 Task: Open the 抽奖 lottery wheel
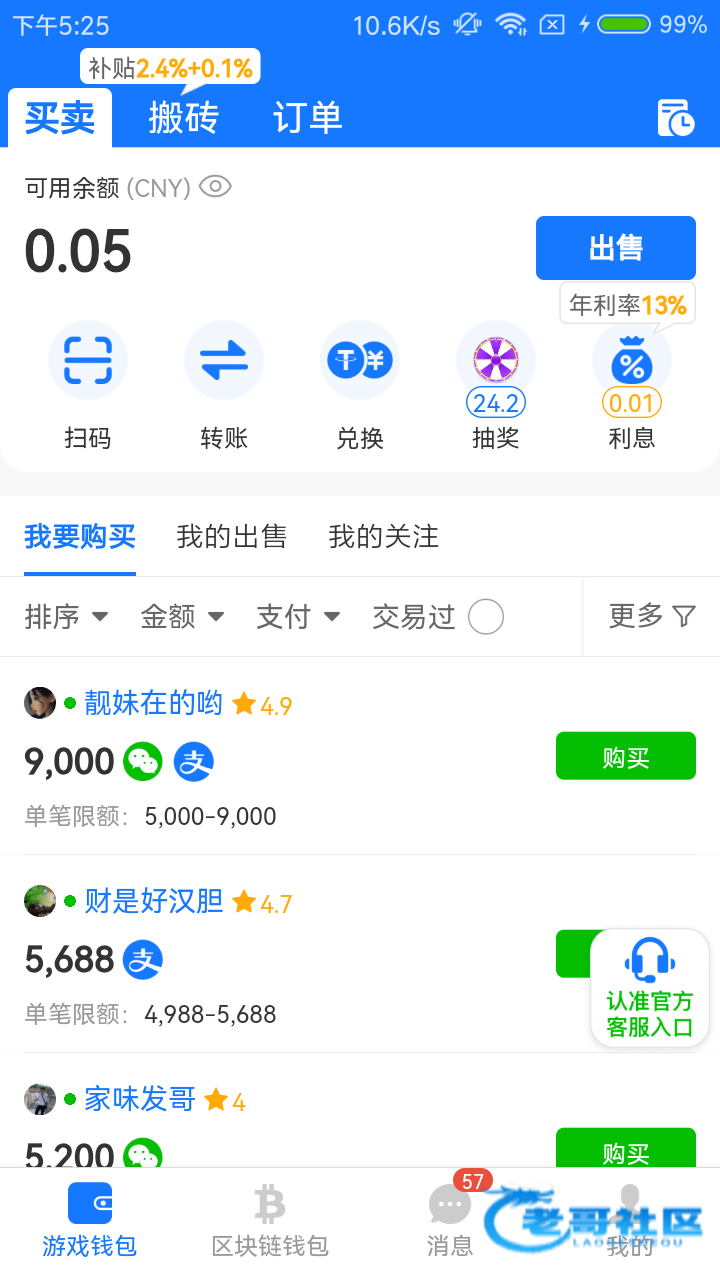click(496, 361)
